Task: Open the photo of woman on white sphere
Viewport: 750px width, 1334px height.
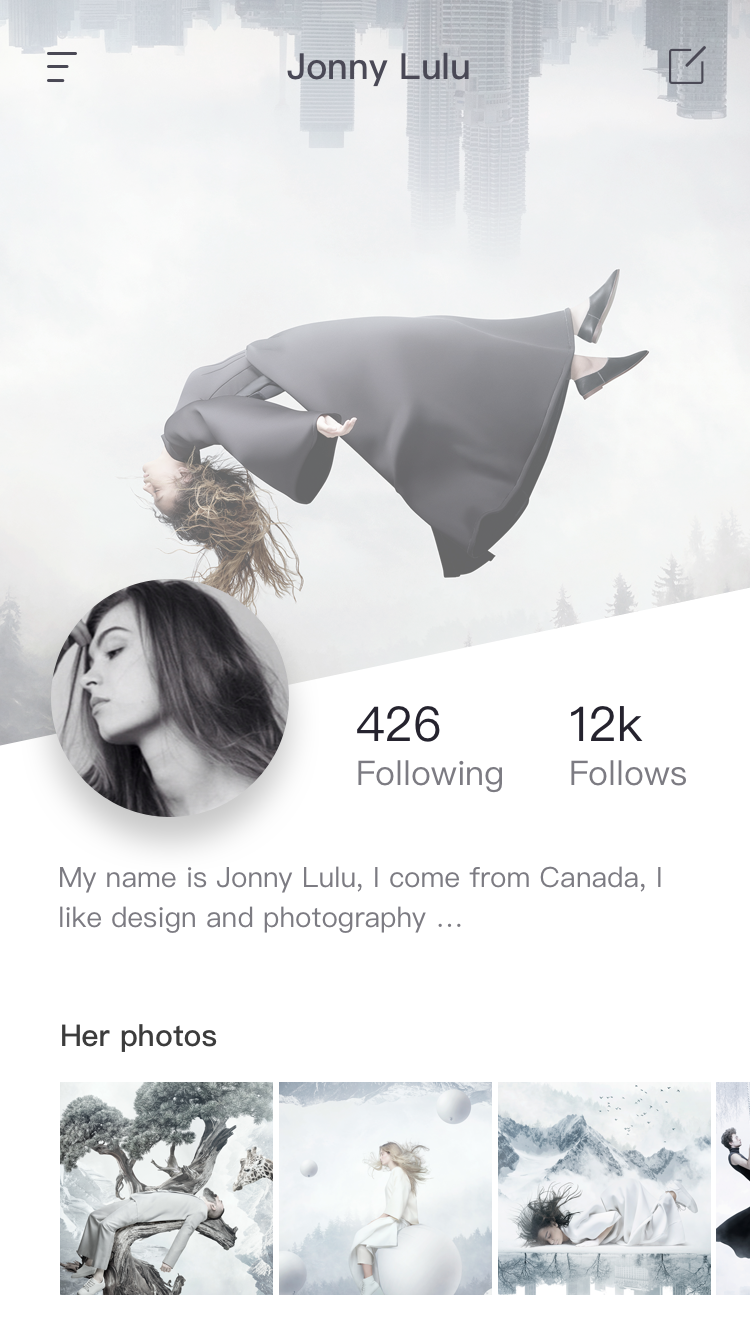Action: 385,1188
